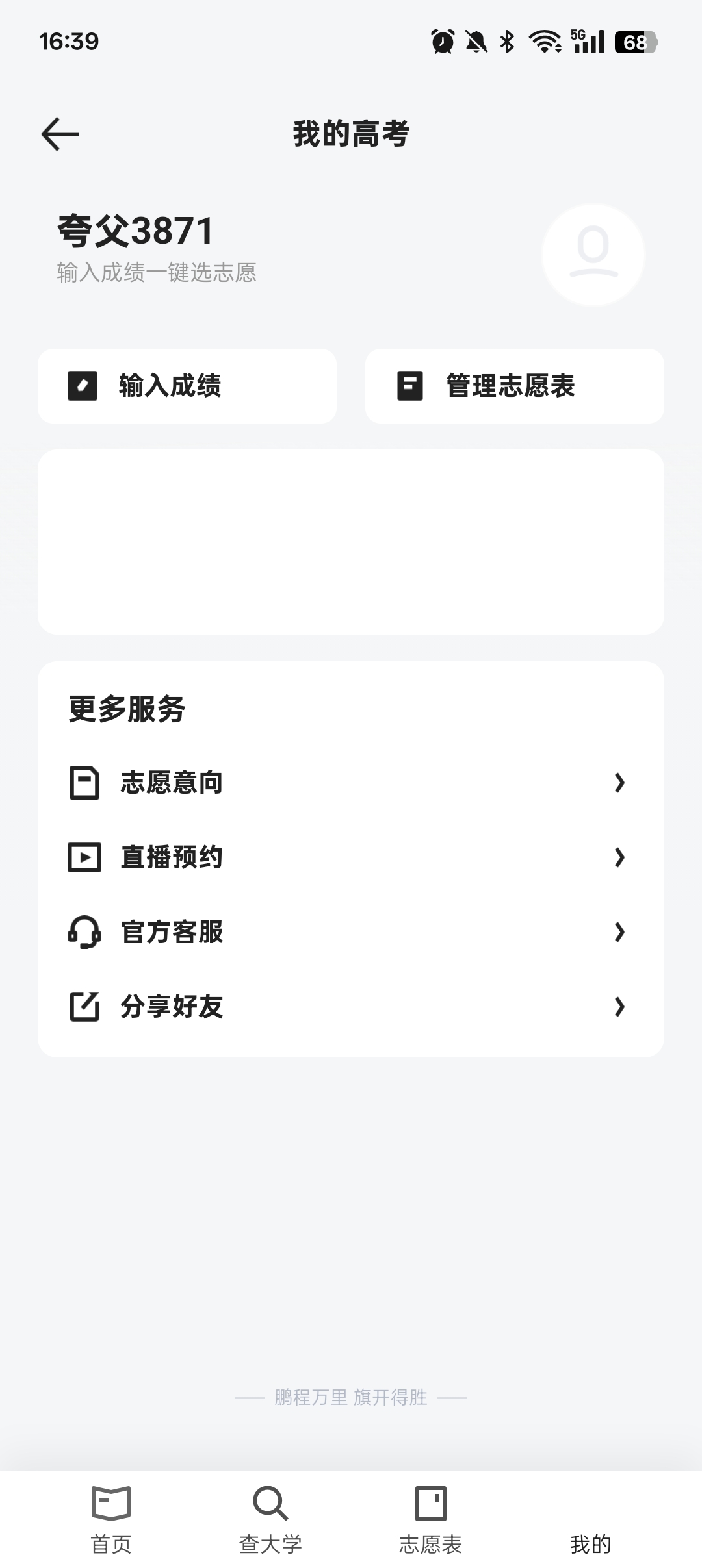
Task: Open 管理志愿表
Action: click(514, 386)
